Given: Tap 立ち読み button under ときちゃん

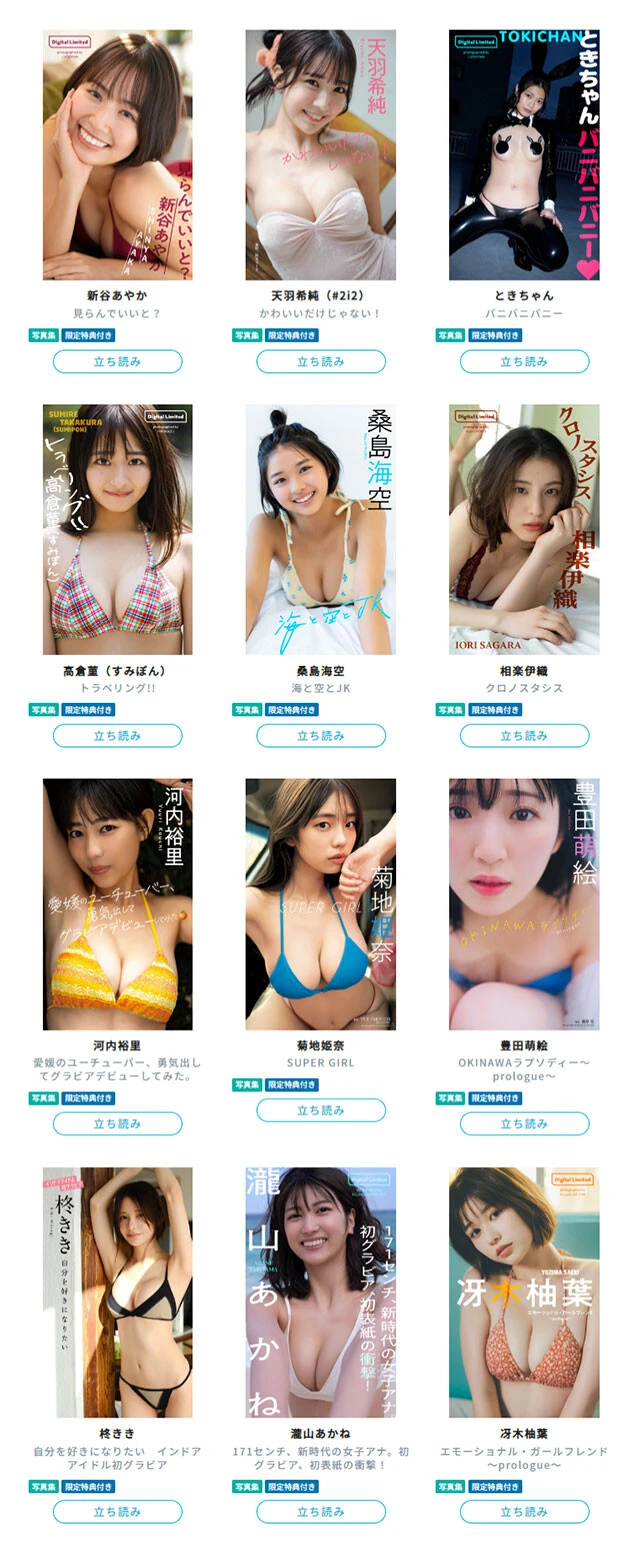Looking at the screenshot, I should [524, 361].
